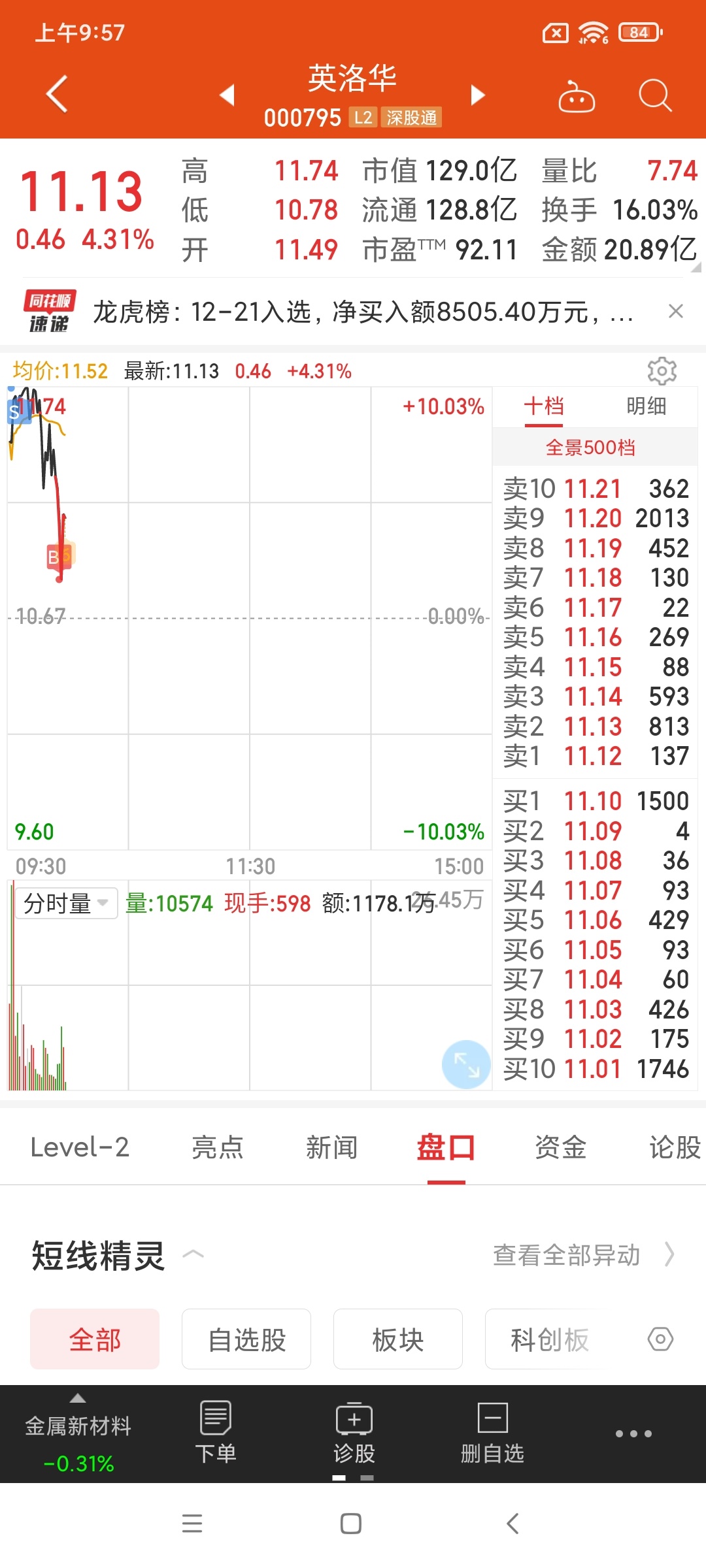Switch to the next stock

(x=478, y=95)
